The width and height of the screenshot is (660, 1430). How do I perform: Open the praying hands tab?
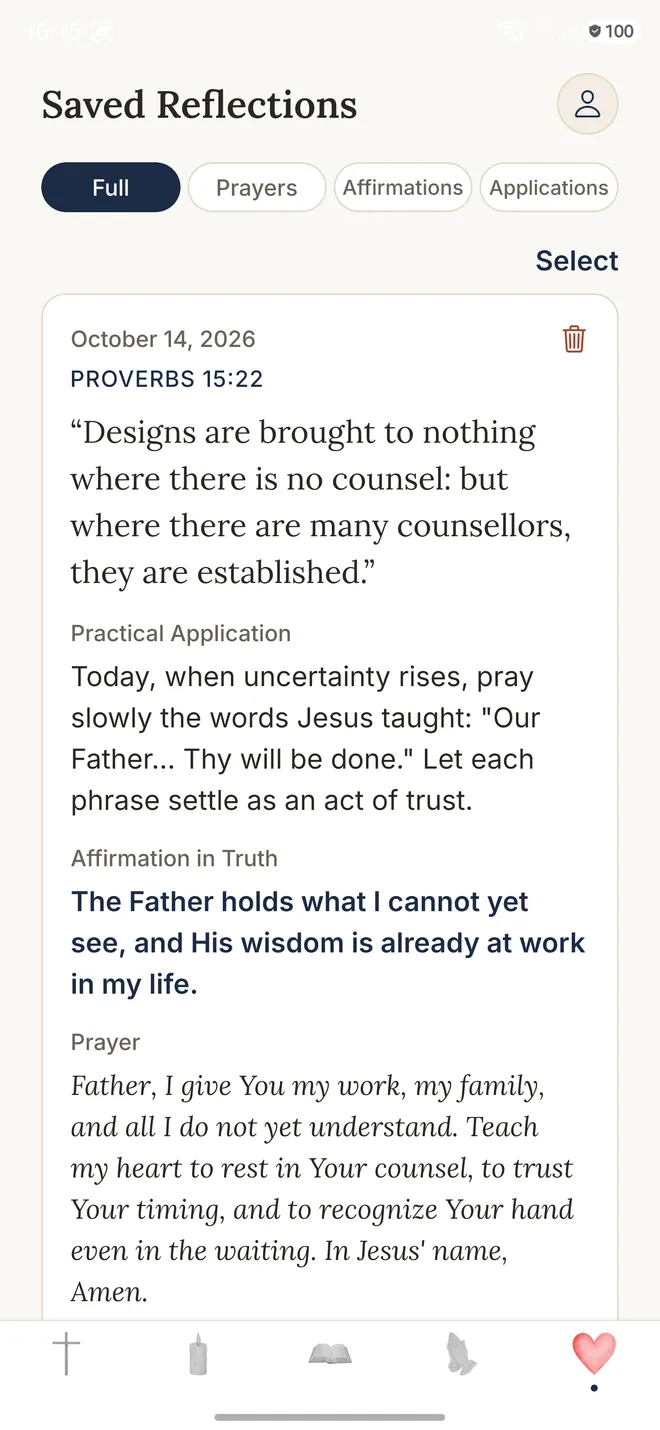pyautogui.click(x=461, y=1354)
